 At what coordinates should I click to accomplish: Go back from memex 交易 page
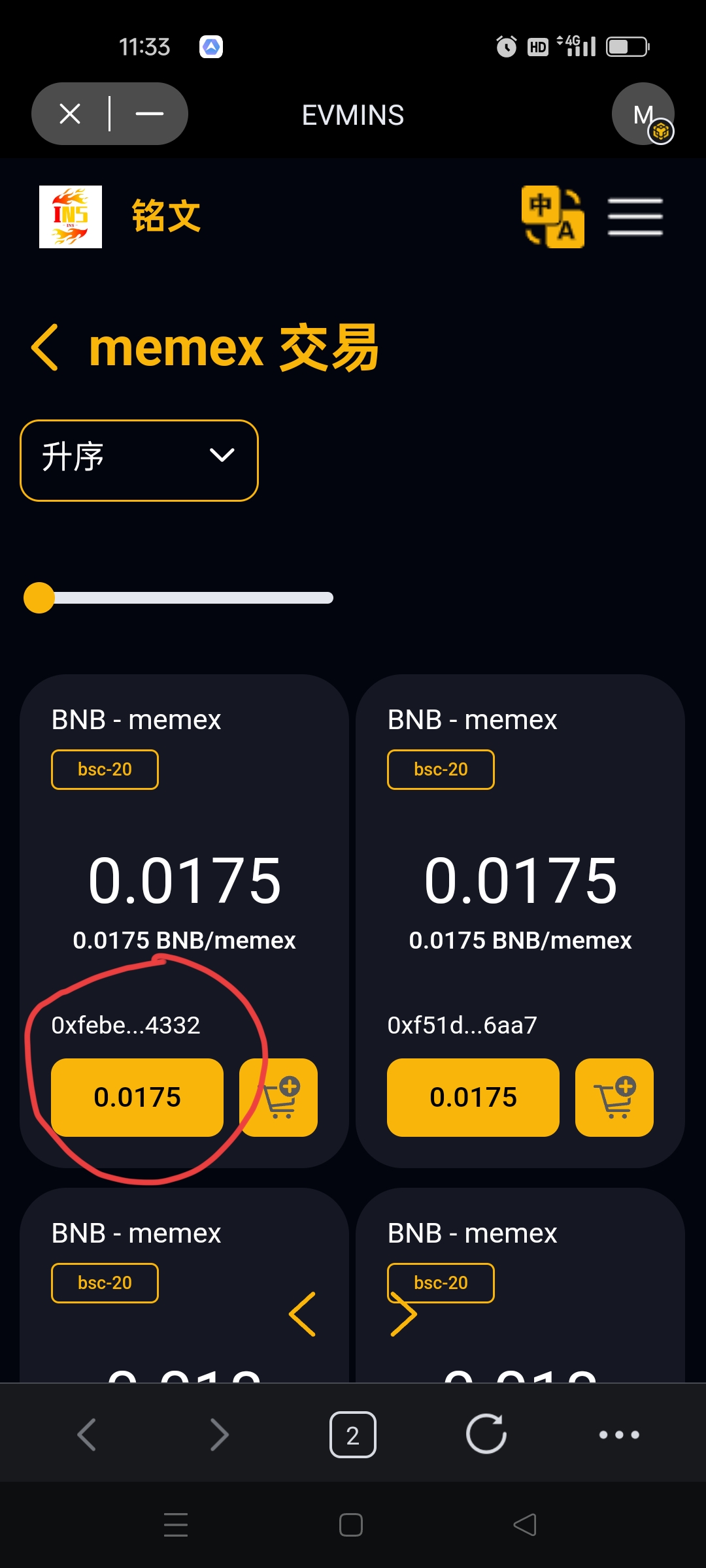(44, 348)
